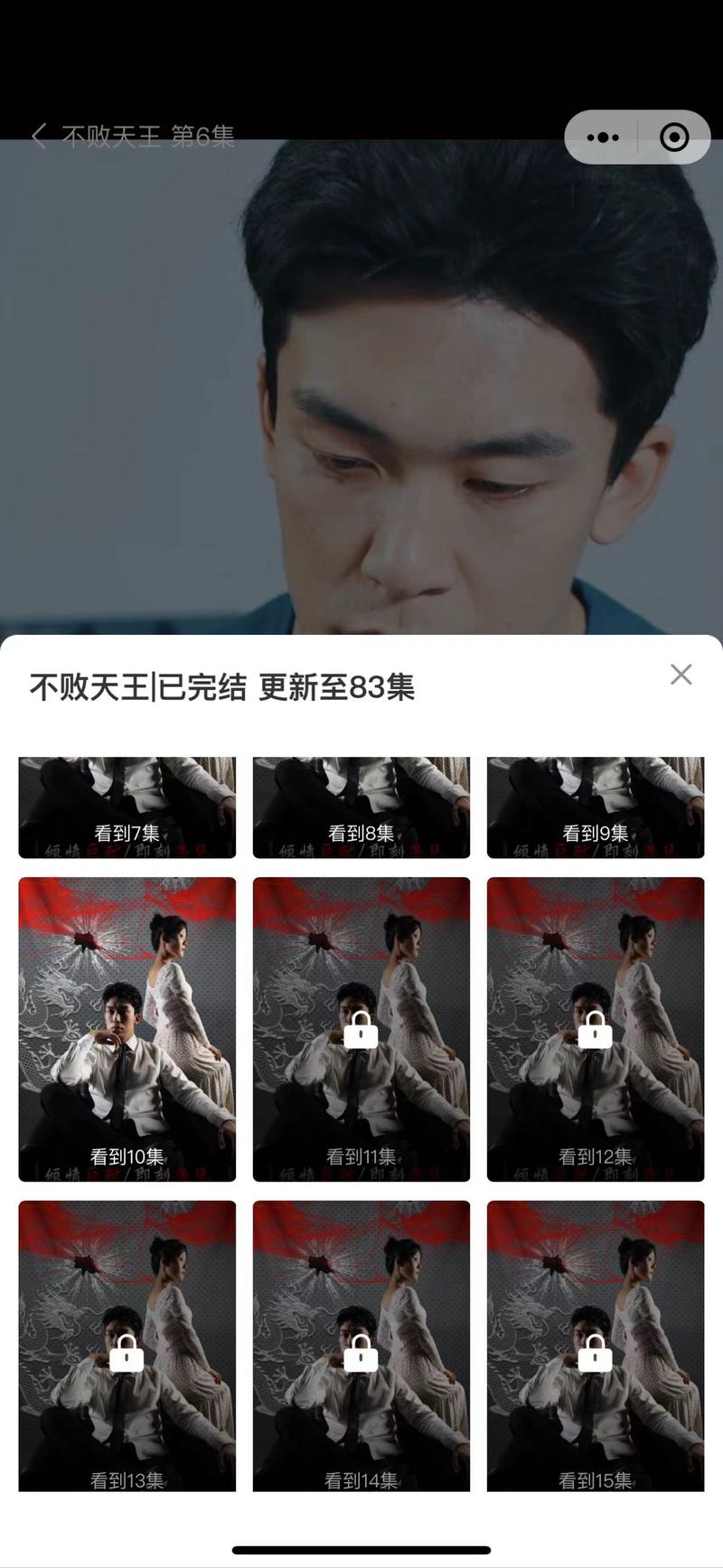Play episode 看到7集
The image size is (723, 1568).
pos(127,808)
